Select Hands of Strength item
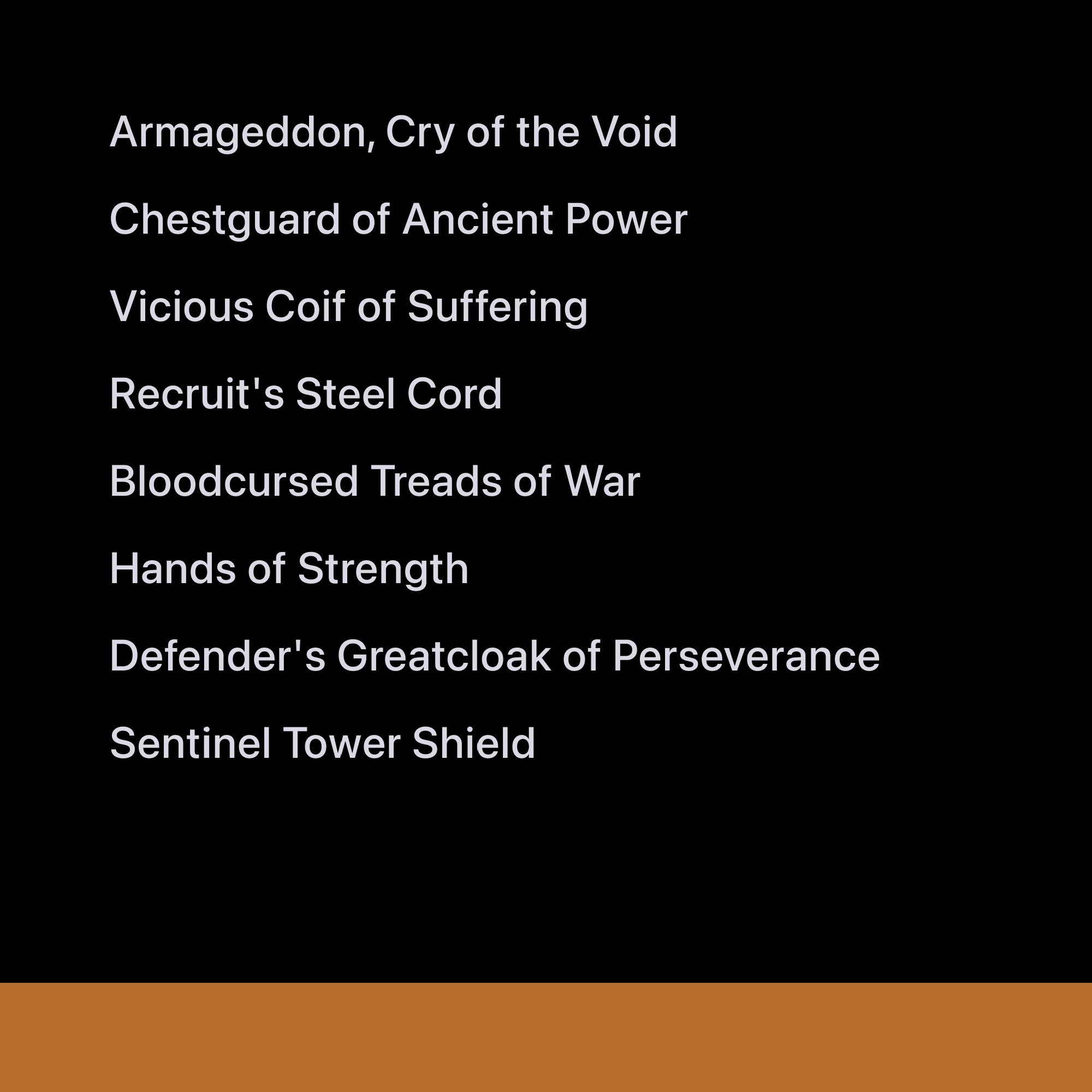This screenshot has width=1092, height=1092. [288, 568]
